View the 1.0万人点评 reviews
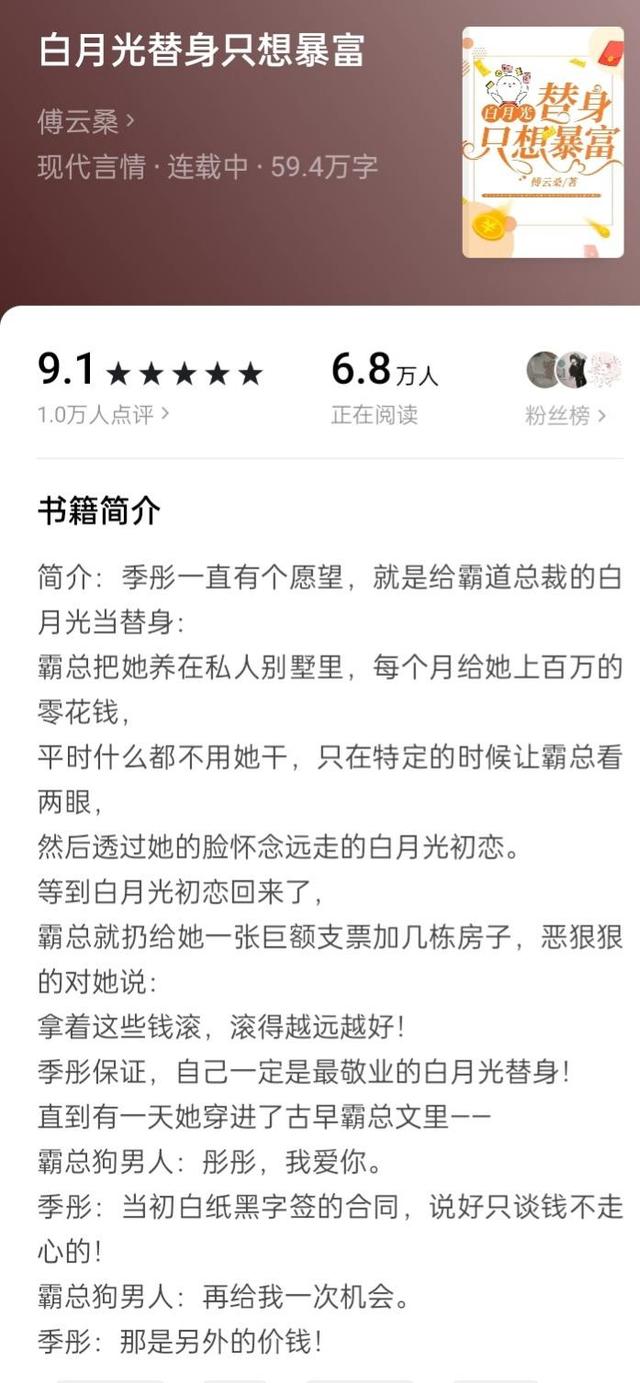 click(102, 414)
